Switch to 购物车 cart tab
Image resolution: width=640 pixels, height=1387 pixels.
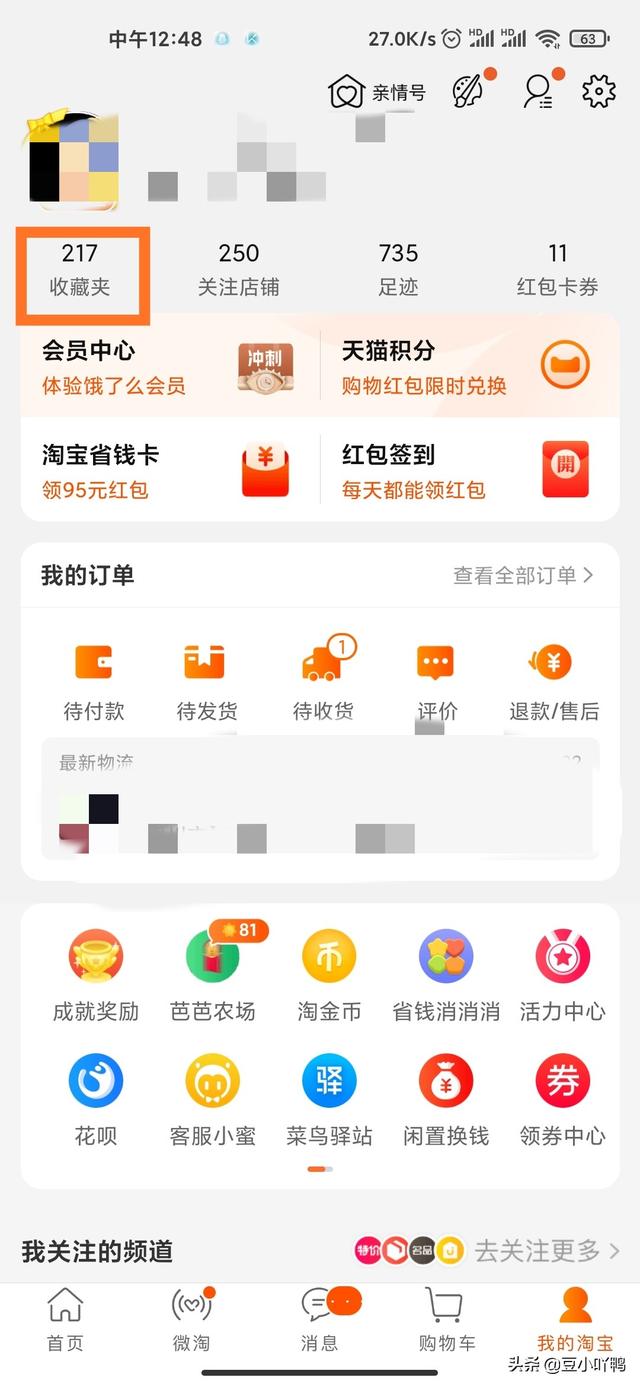[446, 1320]
